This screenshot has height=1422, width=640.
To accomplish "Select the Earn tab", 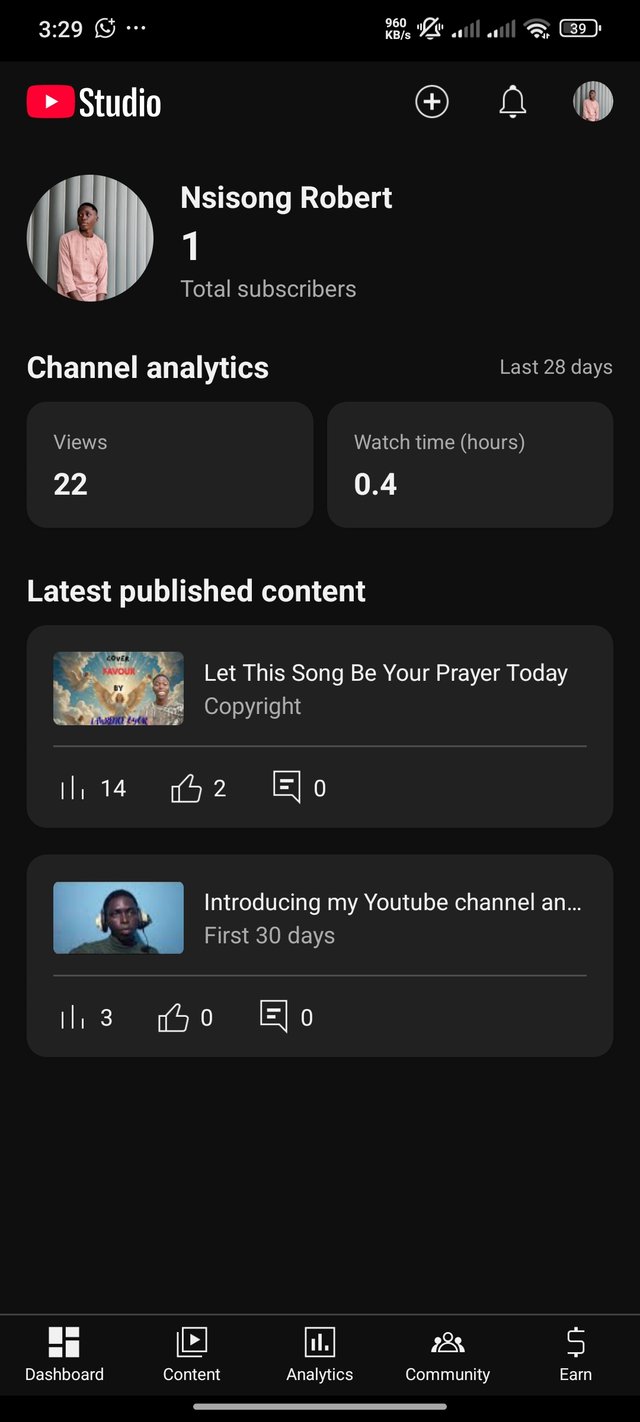I will (x=576, y=1355).
